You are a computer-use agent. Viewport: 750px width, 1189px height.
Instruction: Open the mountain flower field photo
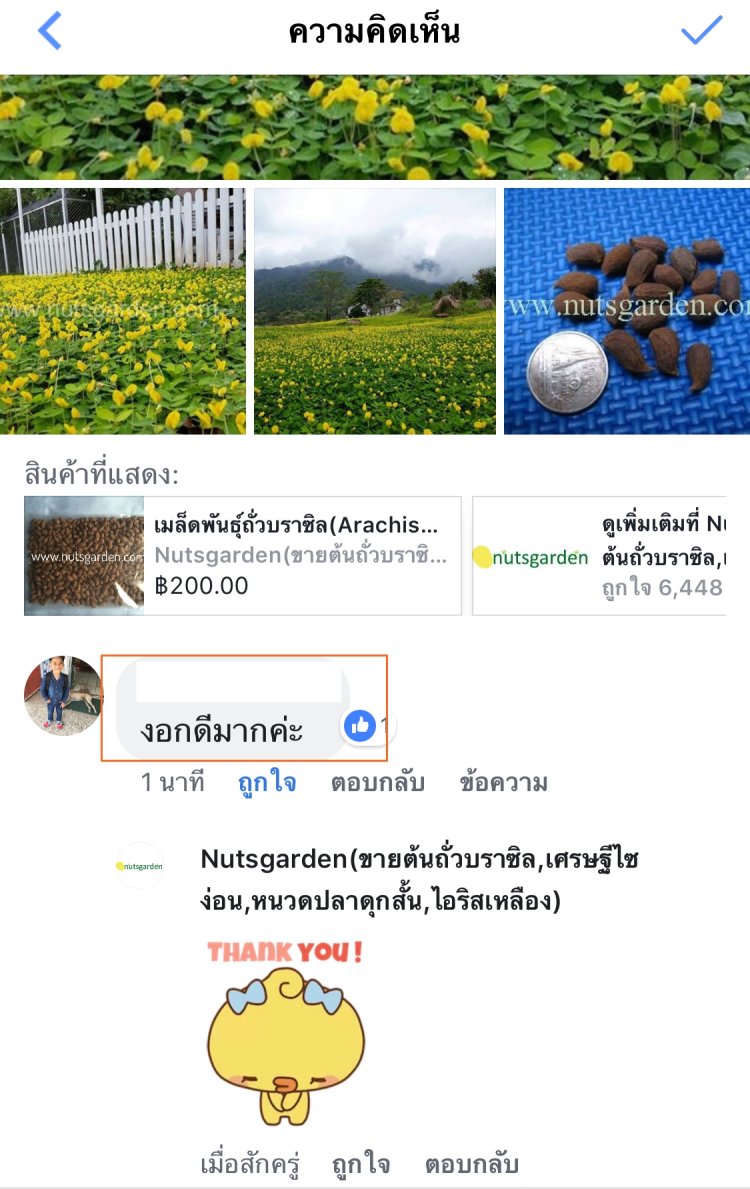(375, 311)
